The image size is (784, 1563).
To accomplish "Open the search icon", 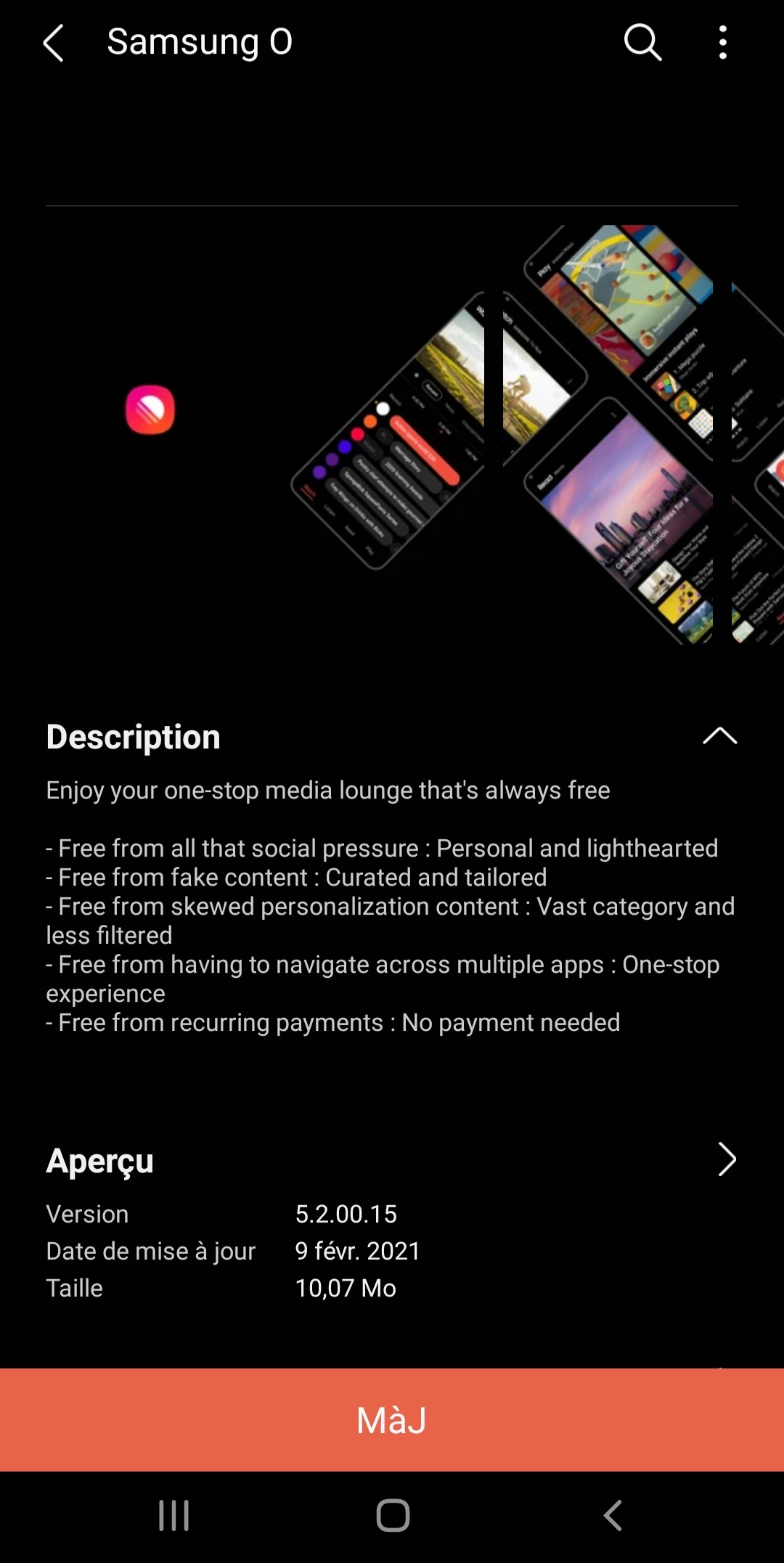I will (642, 42).
